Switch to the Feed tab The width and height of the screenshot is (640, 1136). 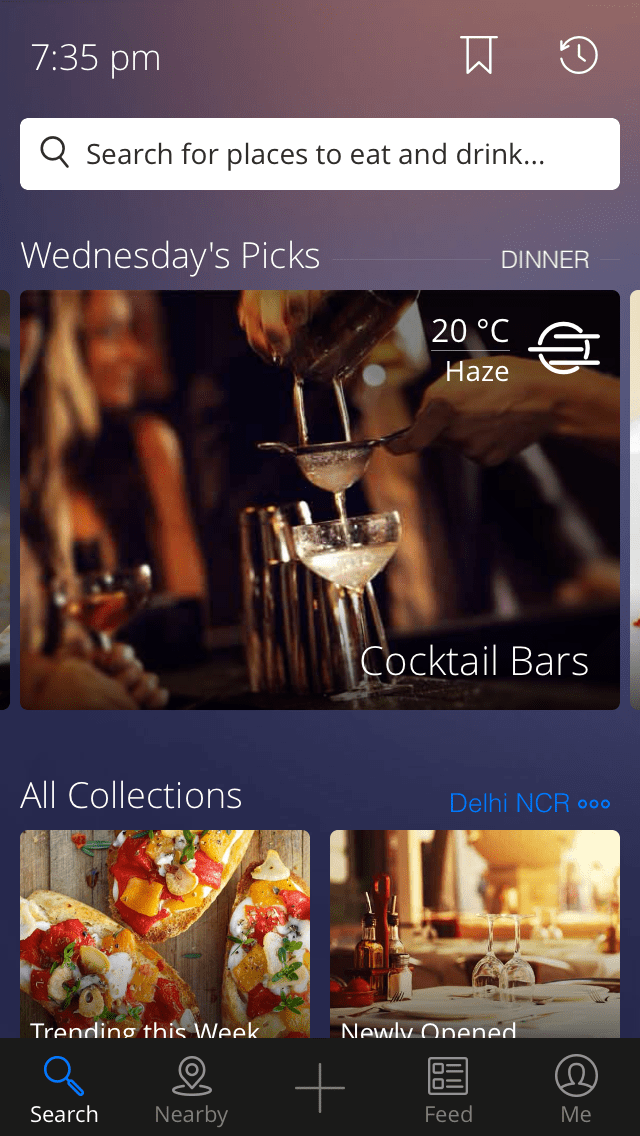(x=448, y=1088)
